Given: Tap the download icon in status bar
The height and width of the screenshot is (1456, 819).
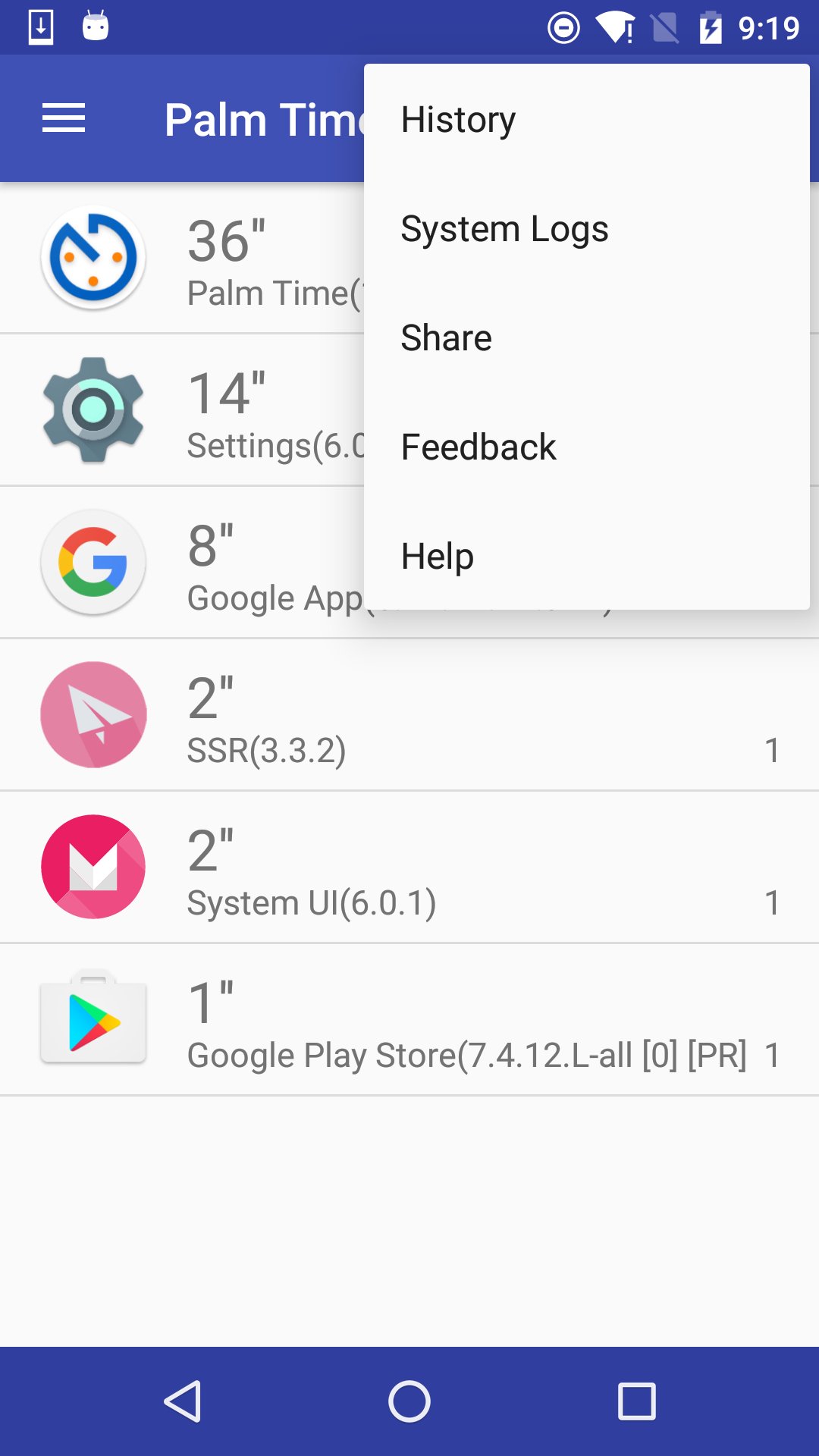Looking at the screenshot, I should (x=40, y=25).
